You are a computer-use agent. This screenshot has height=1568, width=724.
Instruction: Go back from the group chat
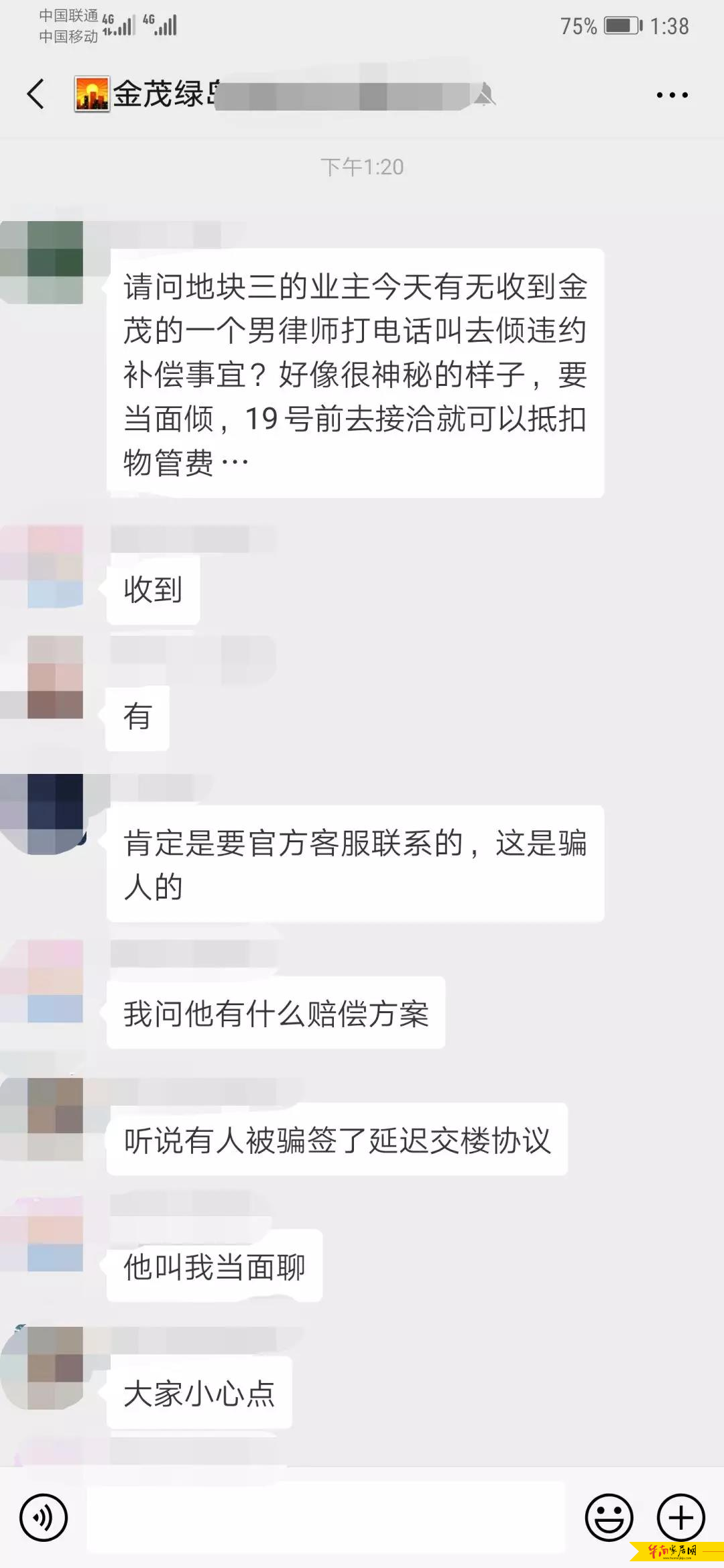36,94
